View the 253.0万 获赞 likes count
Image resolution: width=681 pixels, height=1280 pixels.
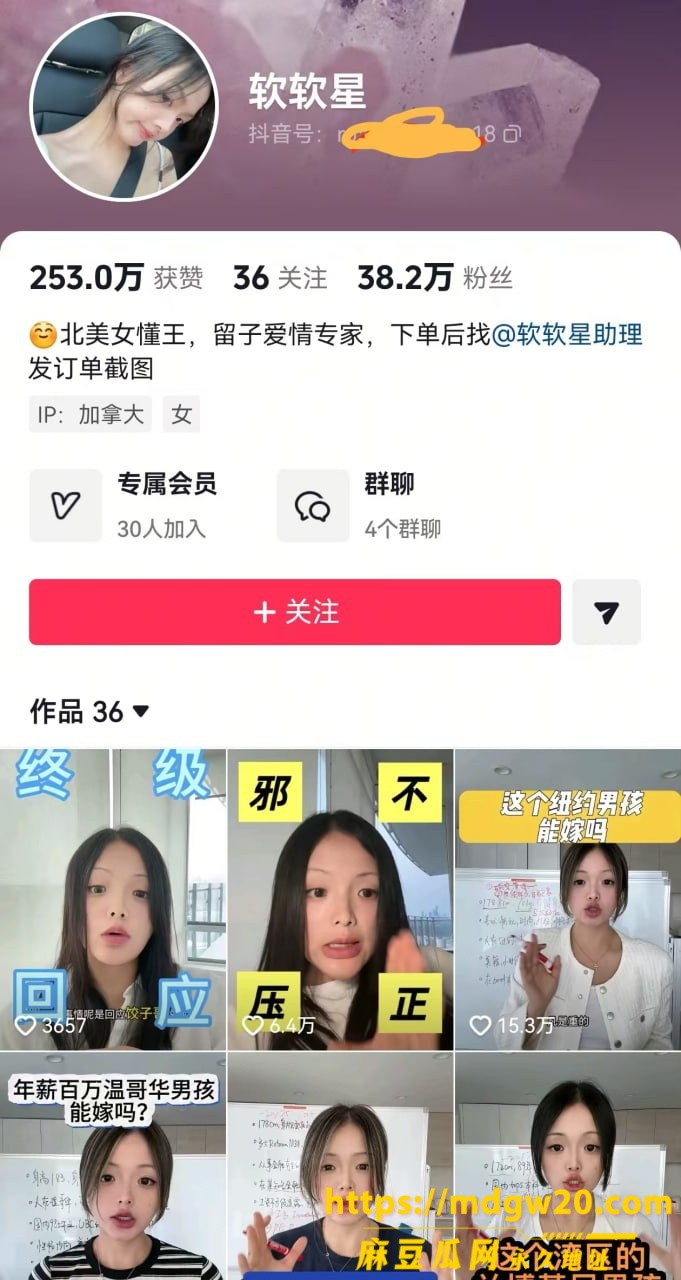pos(116,277)
